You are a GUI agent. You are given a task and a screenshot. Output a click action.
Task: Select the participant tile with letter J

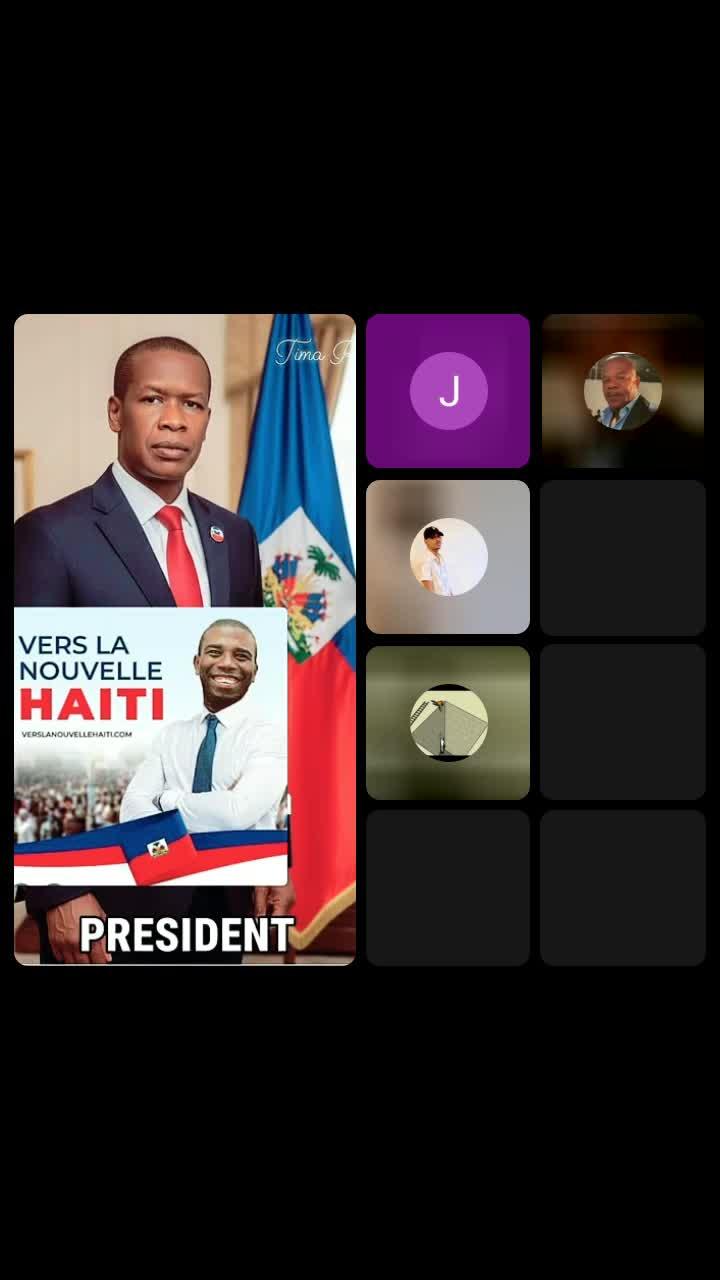click(448, 391)
